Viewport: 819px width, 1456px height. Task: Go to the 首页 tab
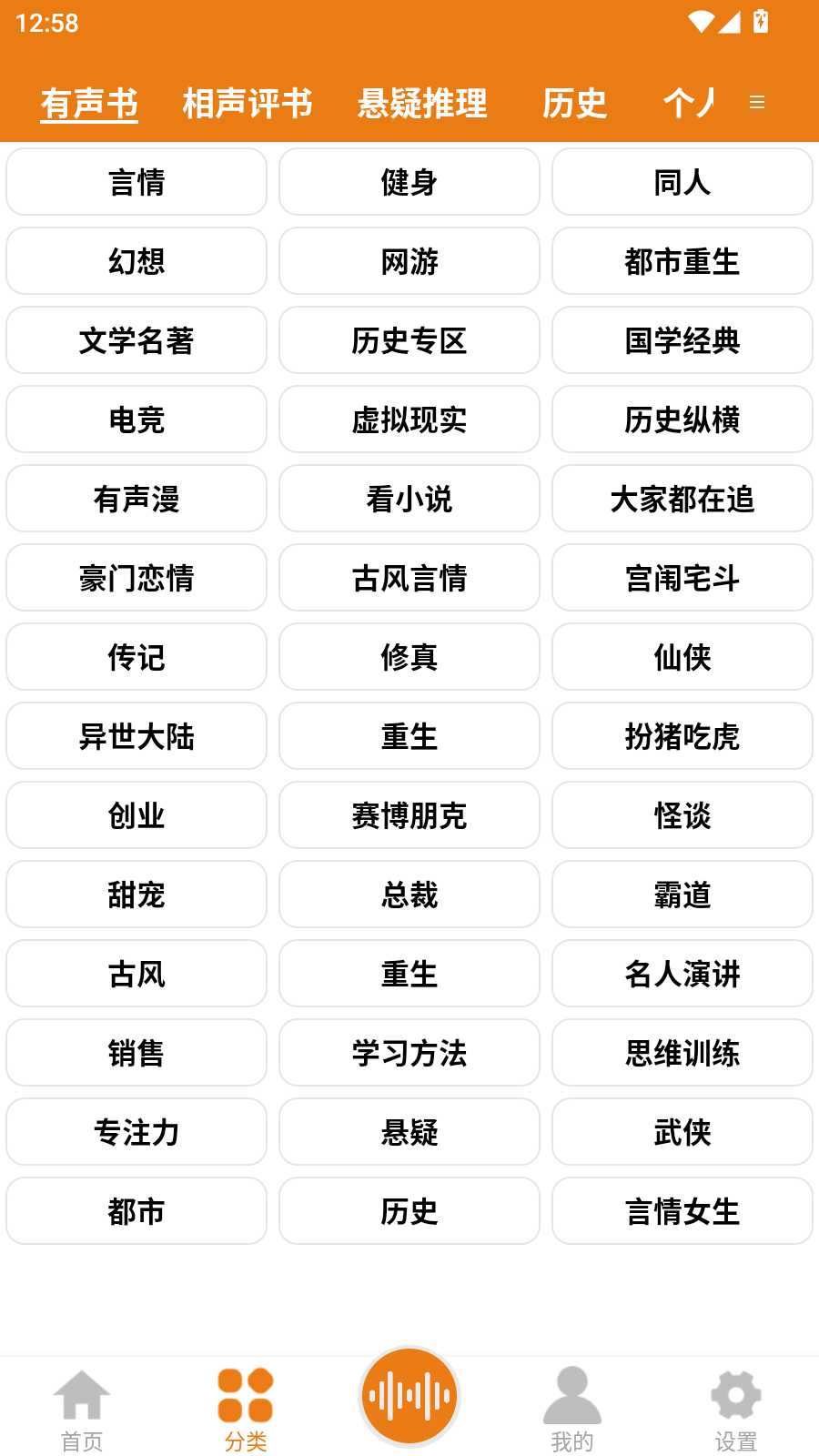pos(82,1407)
